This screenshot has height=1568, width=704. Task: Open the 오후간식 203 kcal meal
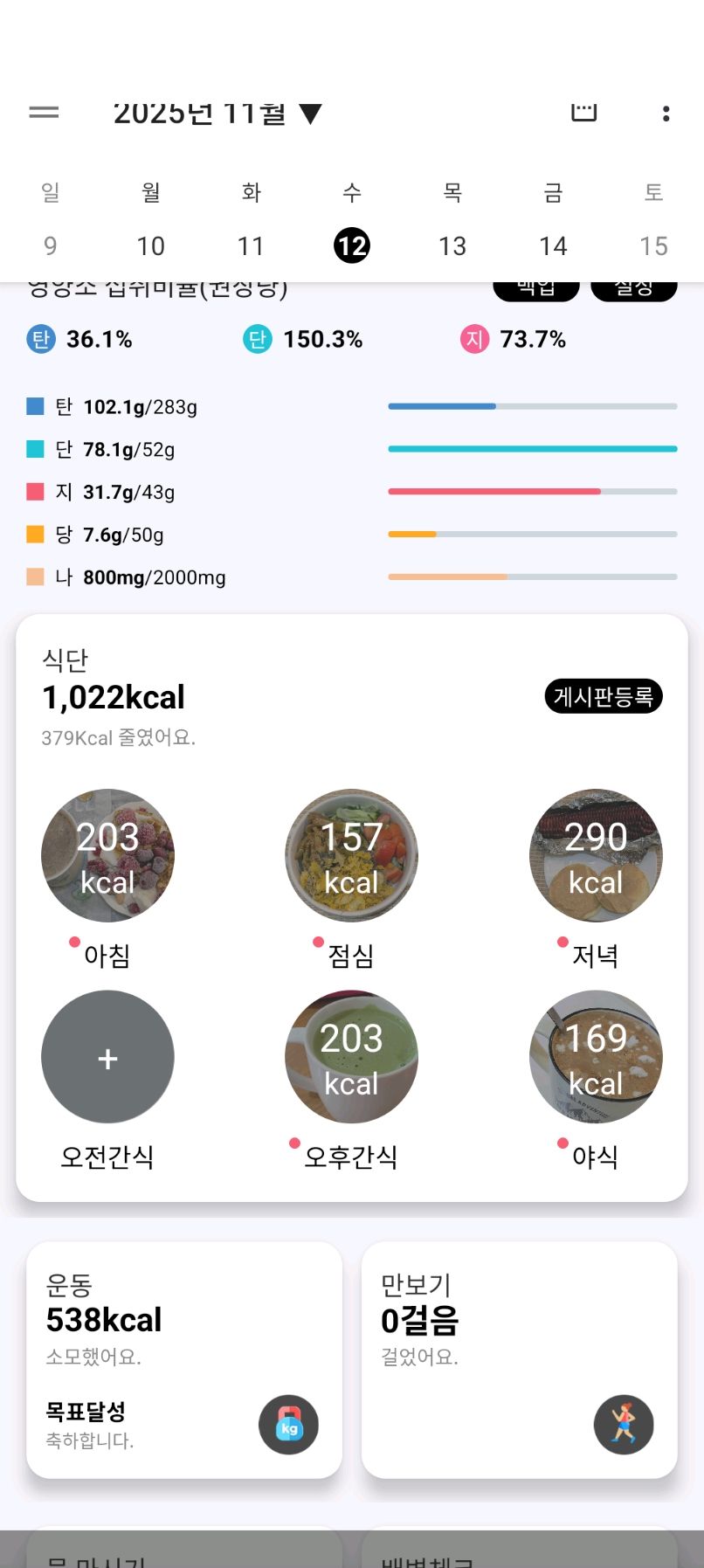point(351,1057)
